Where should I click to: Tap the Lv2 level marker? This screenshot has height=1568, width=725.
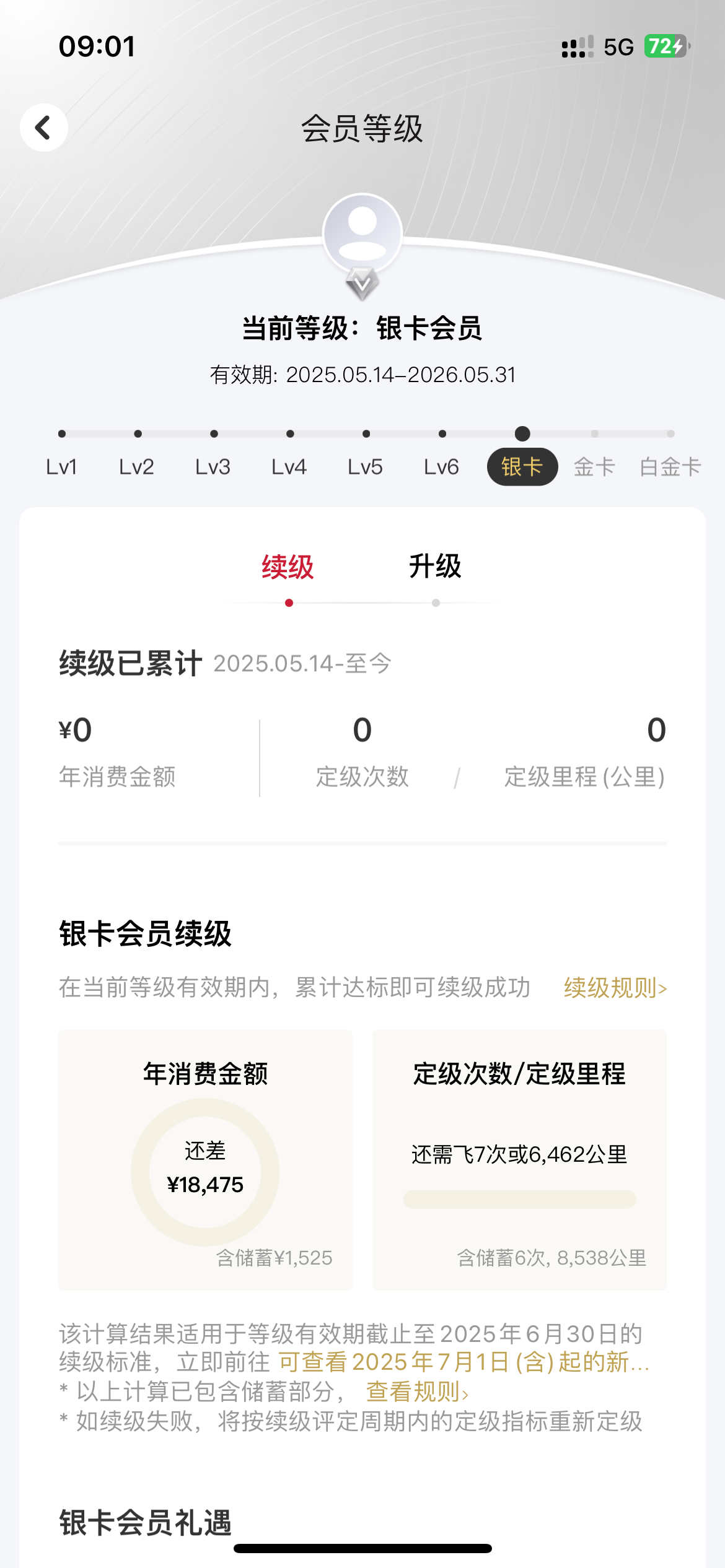(x=137, y=466)
